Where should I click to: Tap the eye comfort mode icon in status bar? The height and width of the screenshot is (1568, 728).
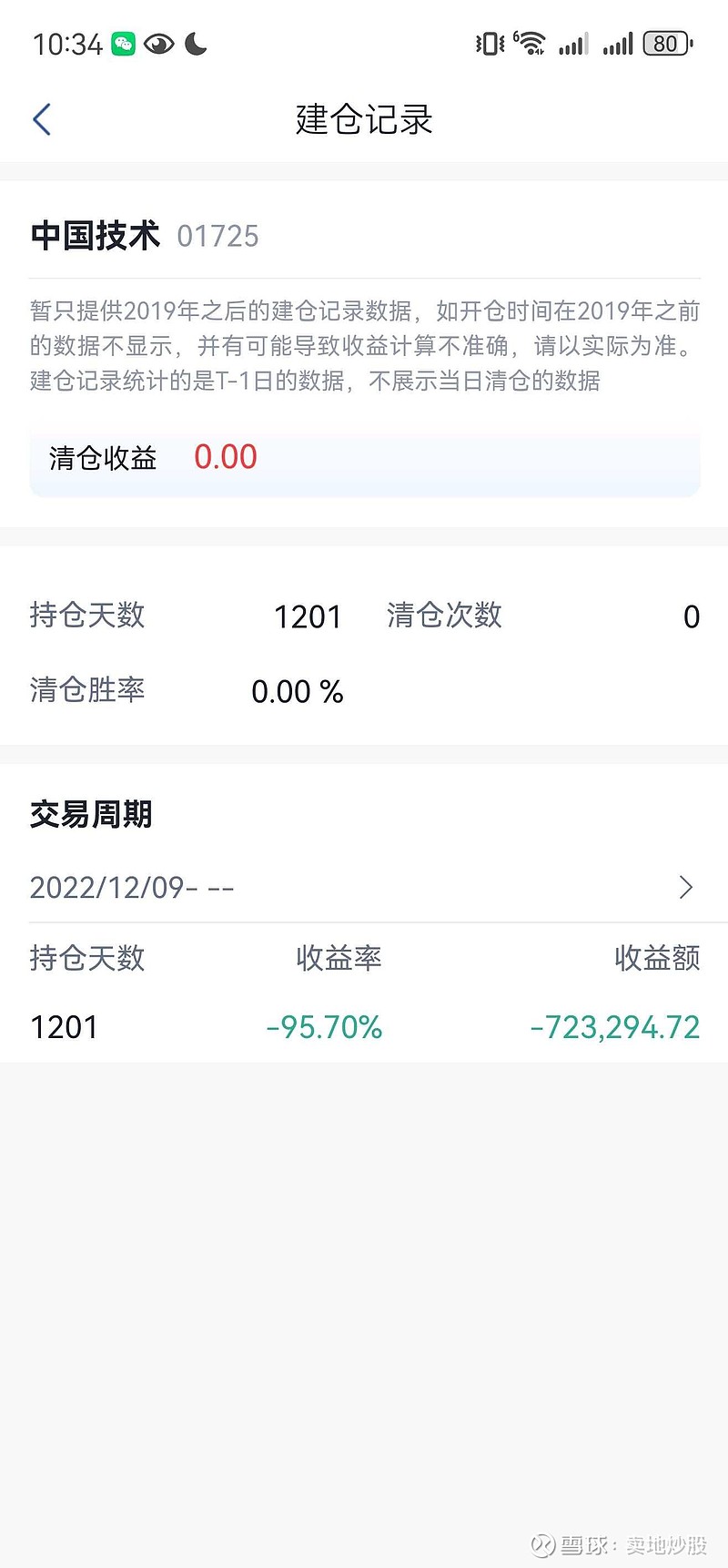[158, 42]
